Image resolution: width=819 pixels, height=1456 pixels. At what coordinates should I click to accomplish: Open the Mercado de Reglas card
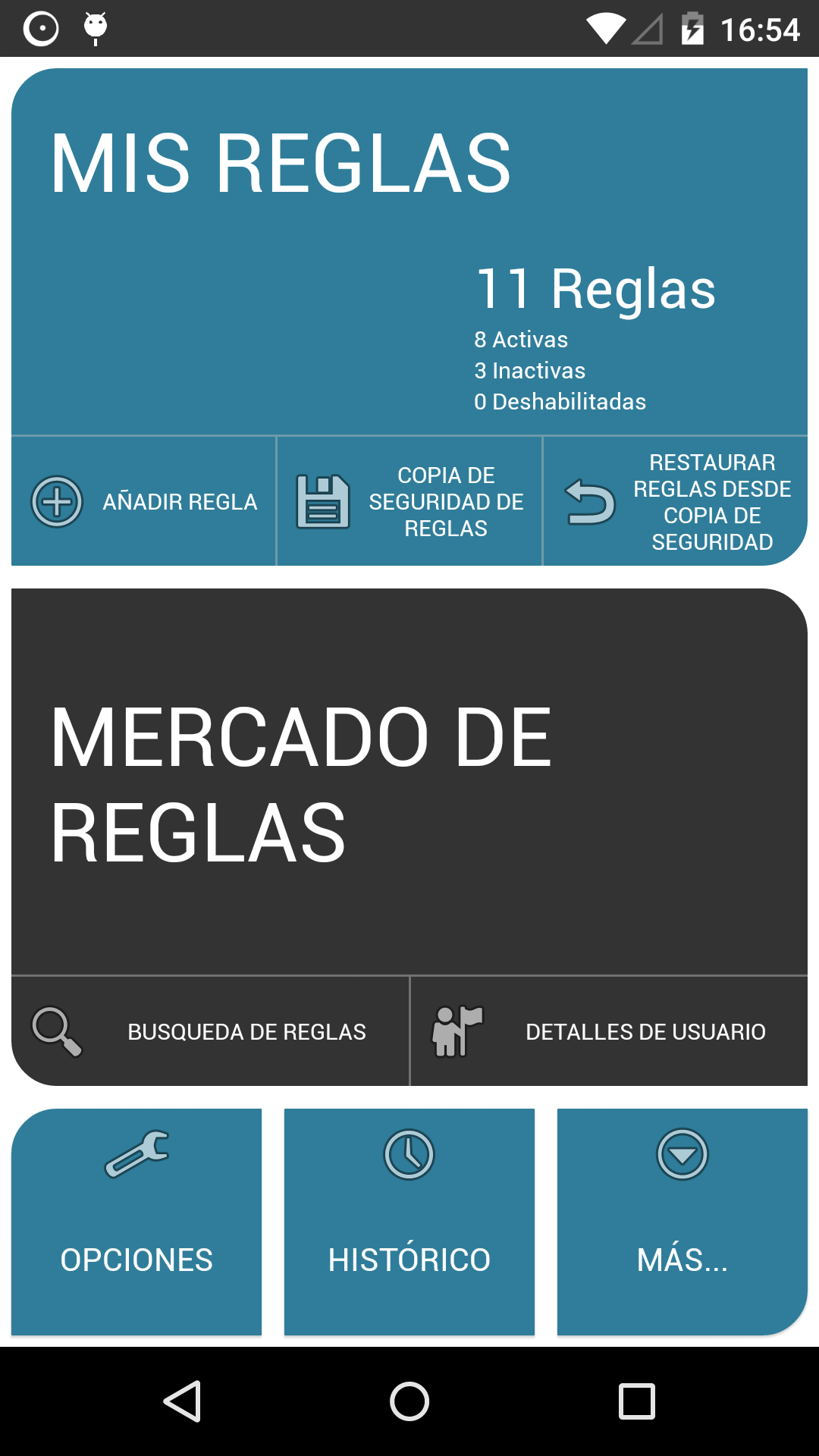pos(409,781)
